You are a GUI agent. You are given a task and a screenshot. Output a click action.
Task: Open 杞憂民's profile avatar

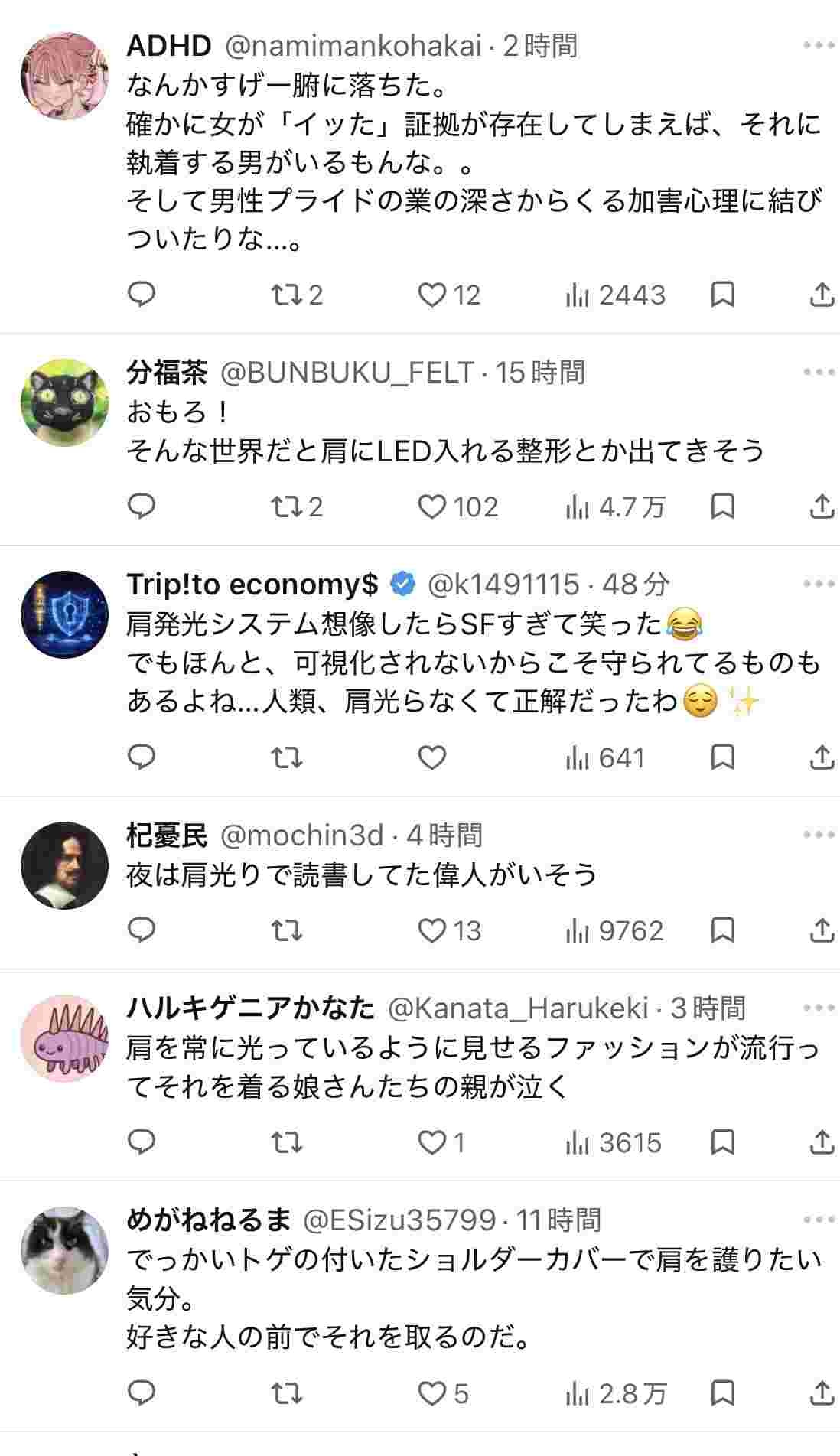[x=64, y=865]
